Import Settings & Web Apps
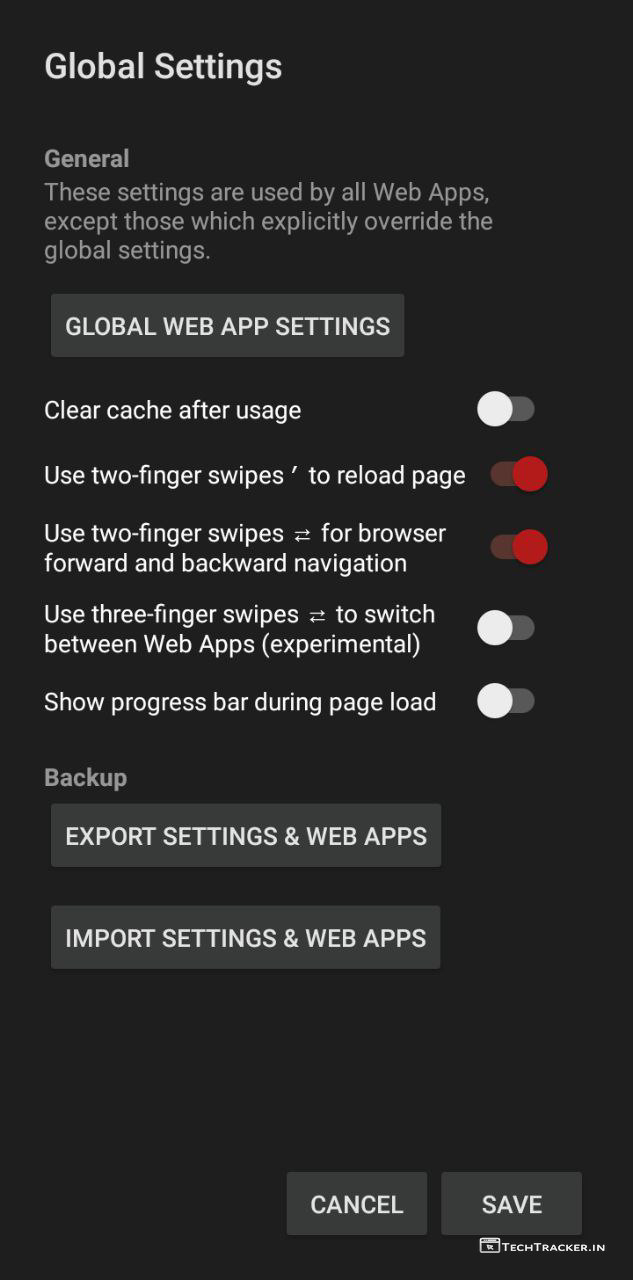Image resolution: width=633 pixels, height=1280 pixels. [x=246, y=938]
